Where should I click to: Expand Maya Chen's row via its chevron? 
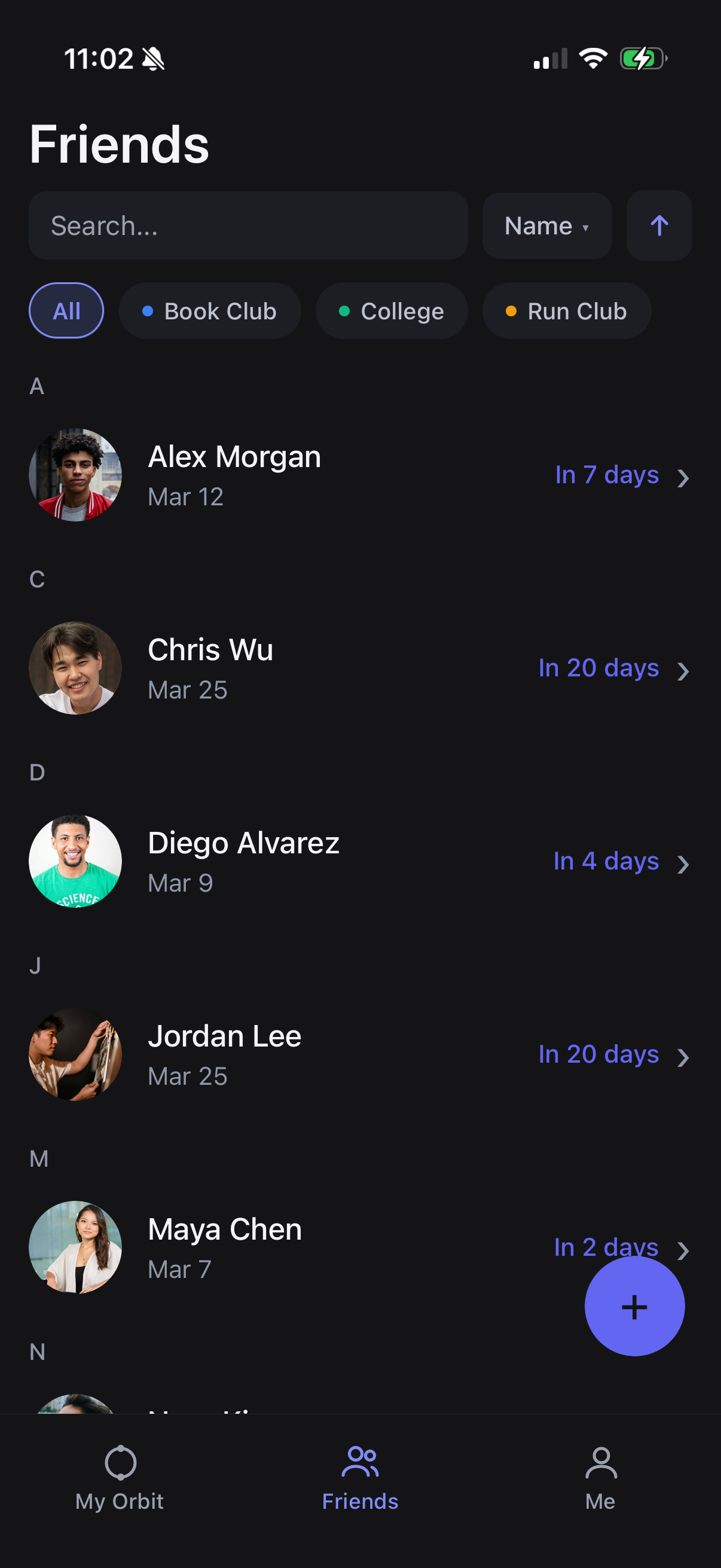(684, 1250)
